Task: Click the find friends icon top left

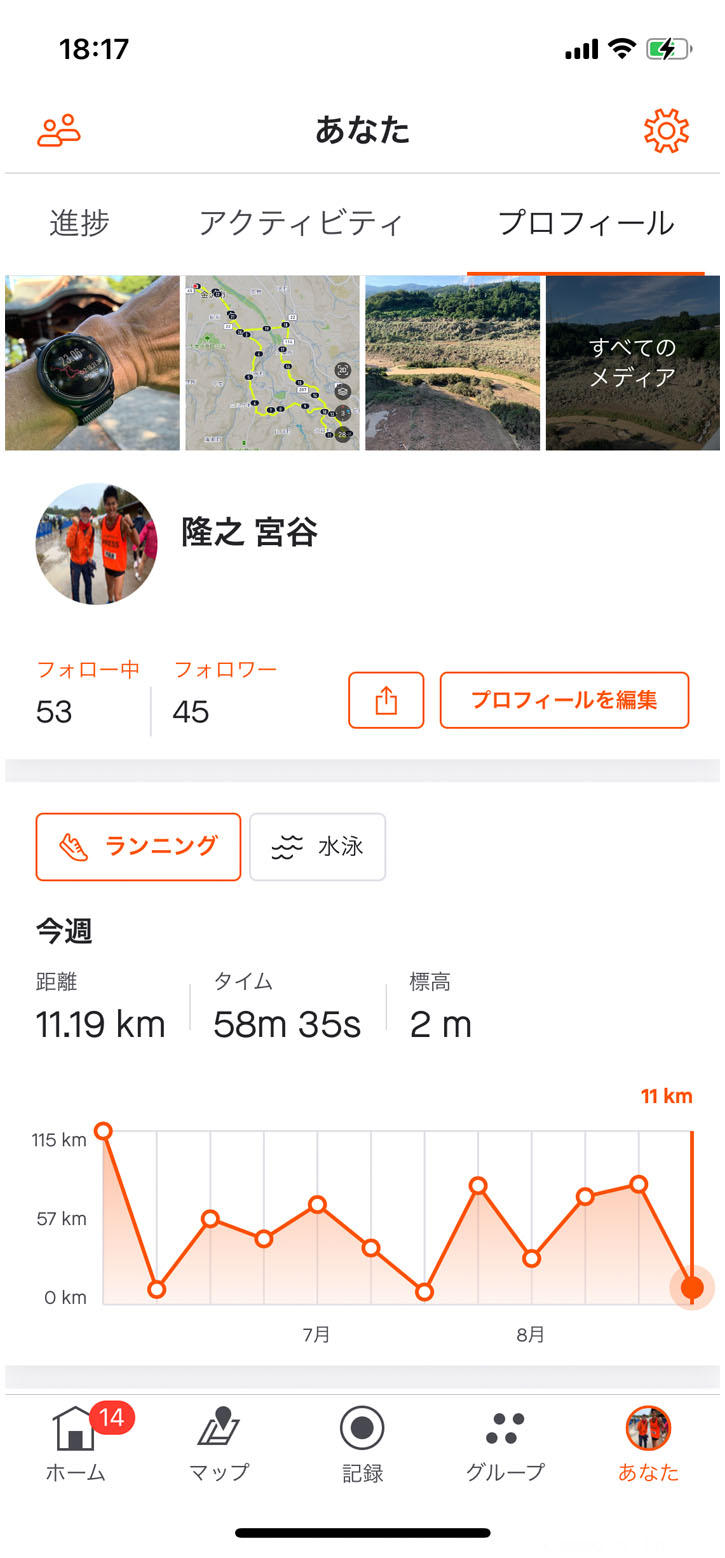Action: pyautogui.click(x=57, y=130)
